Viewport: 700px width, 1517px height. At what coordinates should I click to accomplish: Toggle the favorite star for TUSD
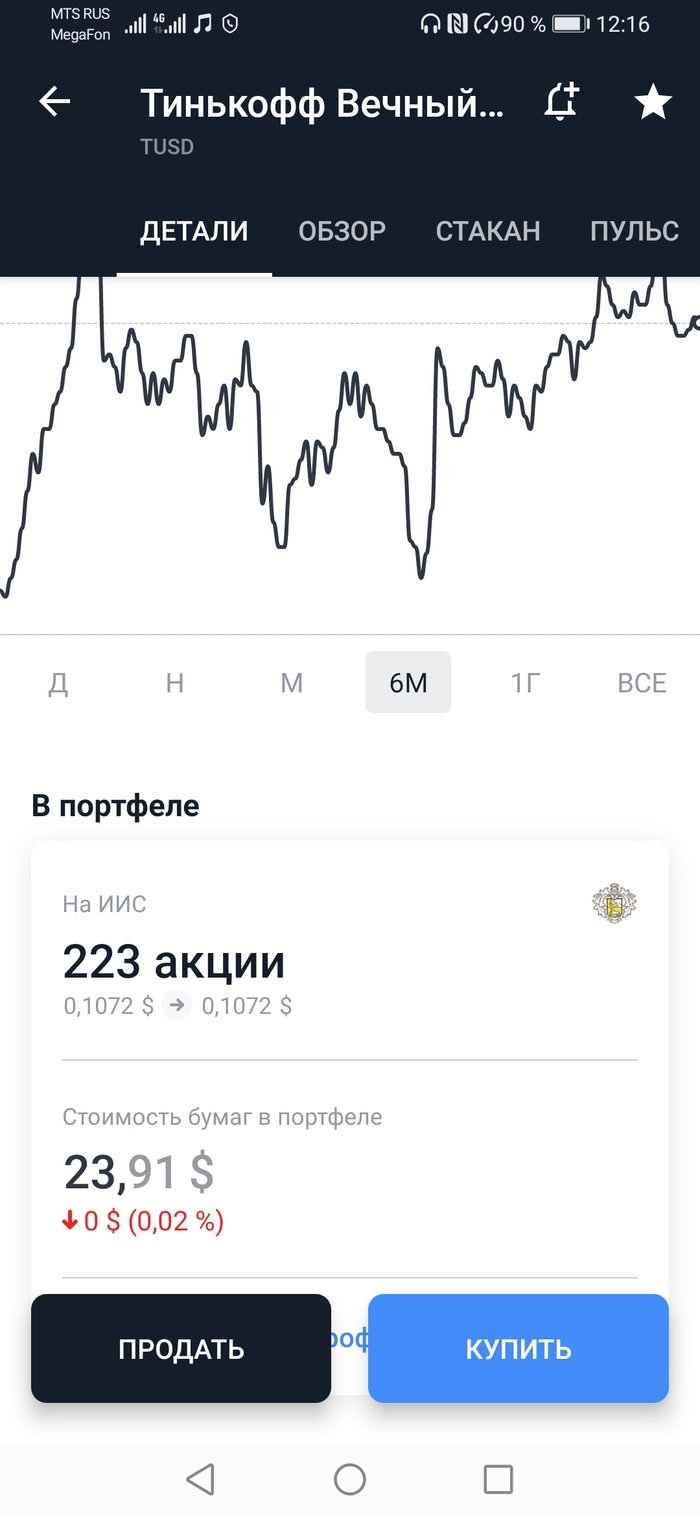pyautogui.click(x=653, y=102)
